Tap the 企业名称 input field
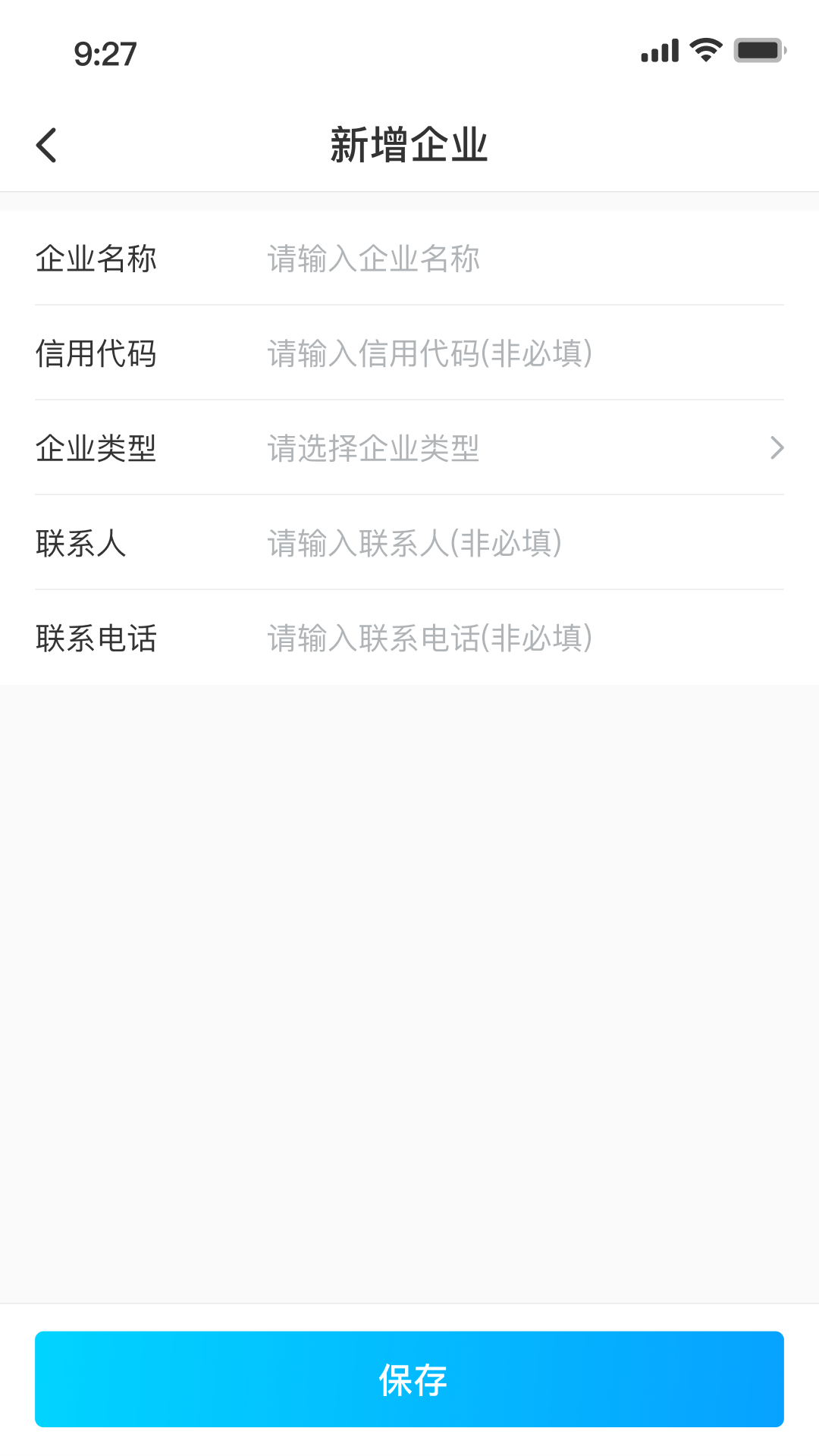This screenshot has height=1456, width=819. 523,259
